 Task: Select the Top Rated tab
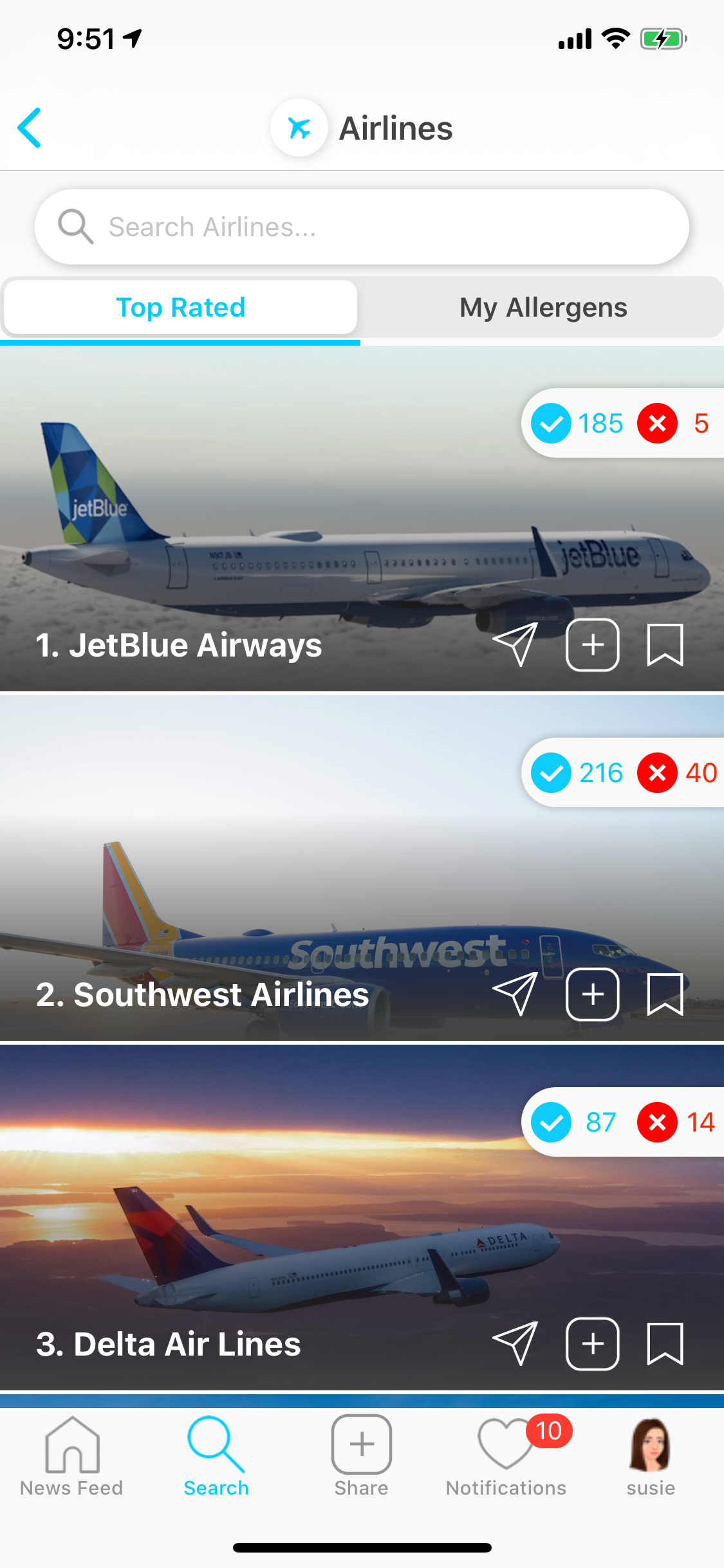tap(181, 307)
